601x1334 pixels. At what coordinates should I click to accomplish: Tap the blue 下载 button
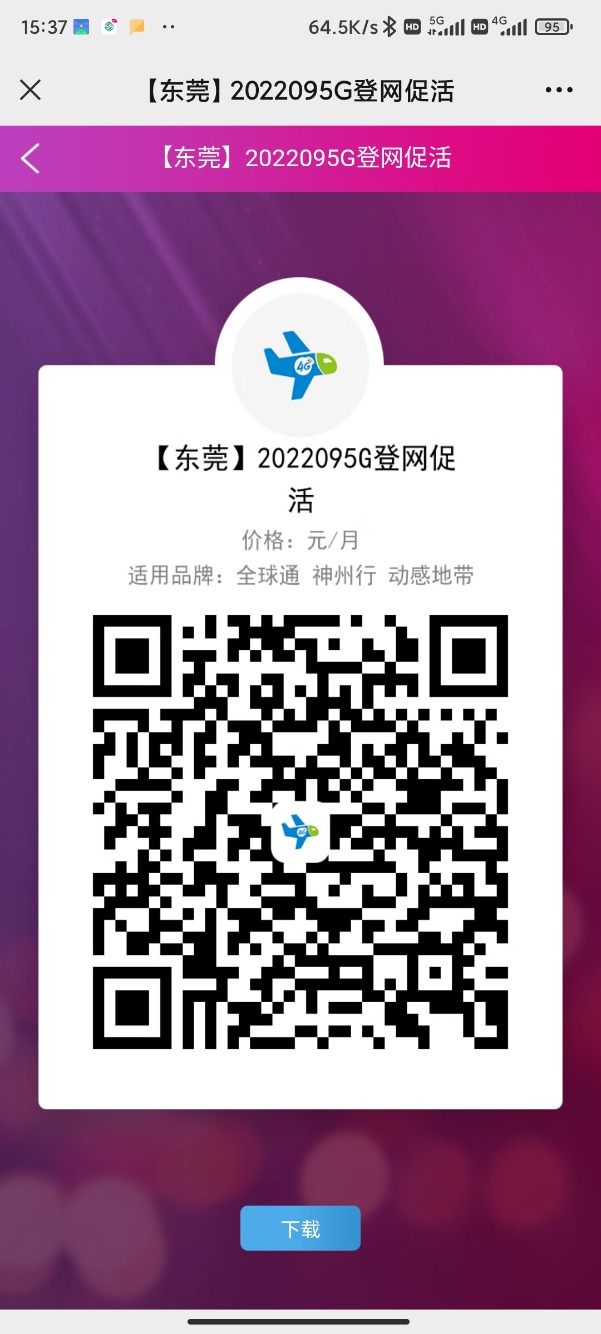click(x=300, y=1228)
